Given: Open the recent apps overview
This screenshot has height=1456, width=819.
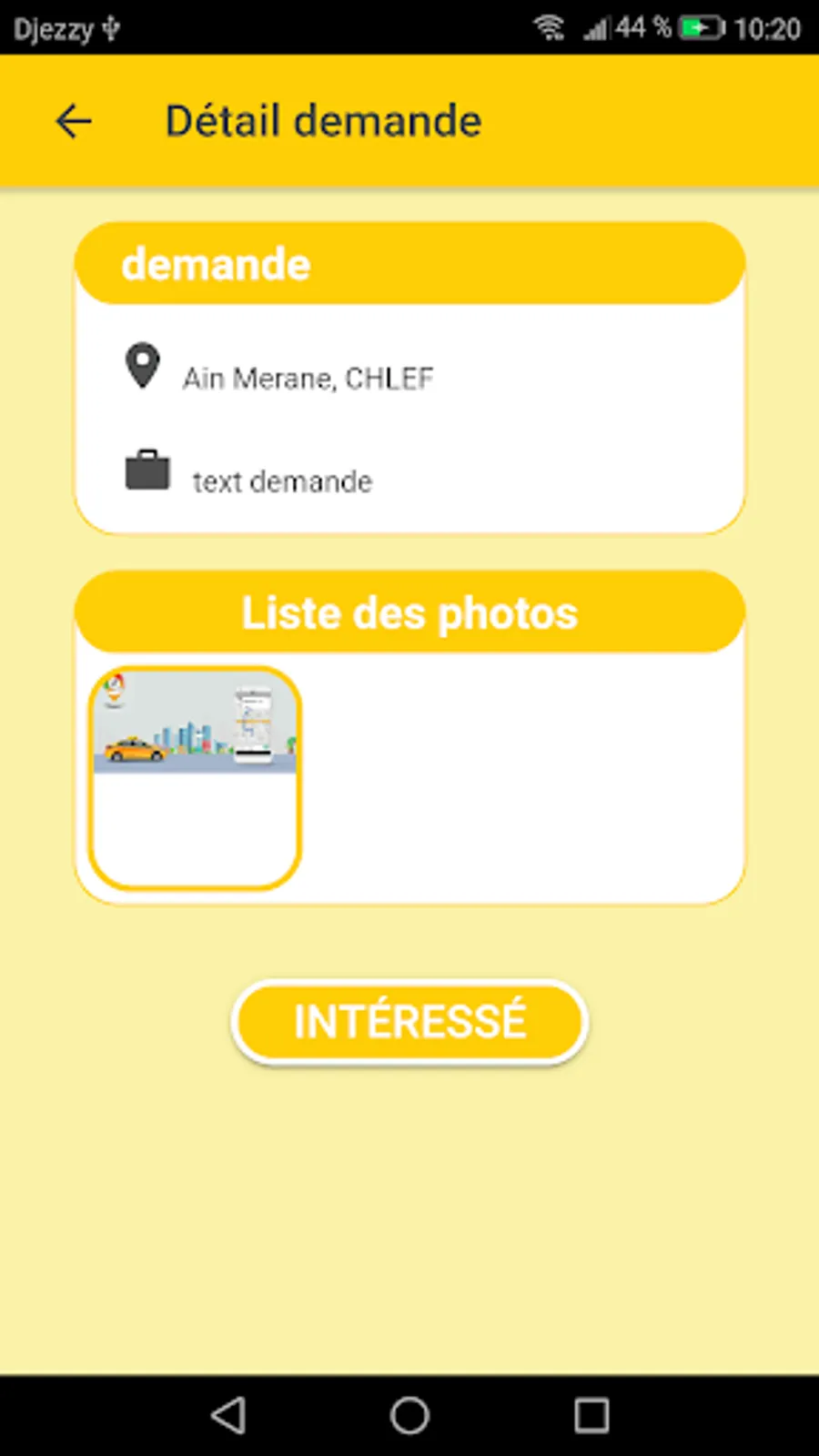Looking at the screenshot, I should coord(591,1415).
